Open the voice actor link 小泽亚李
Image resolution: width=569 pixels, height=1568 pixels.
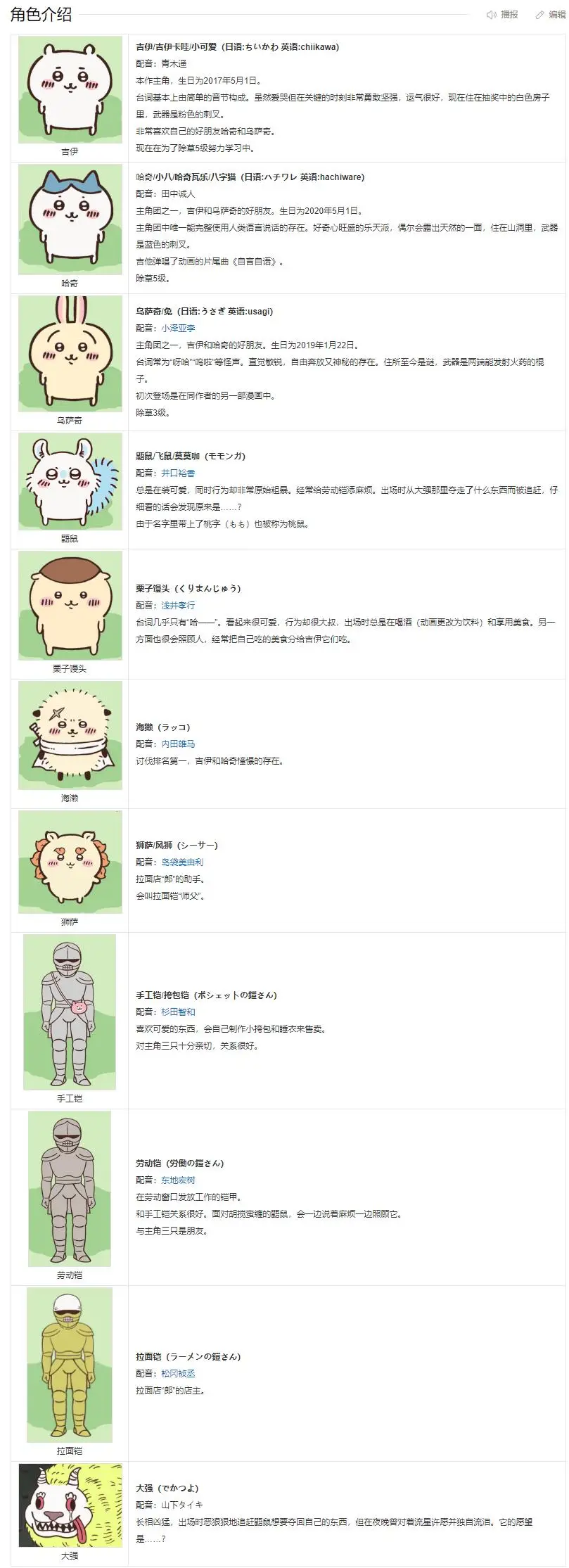coord(178,329)
